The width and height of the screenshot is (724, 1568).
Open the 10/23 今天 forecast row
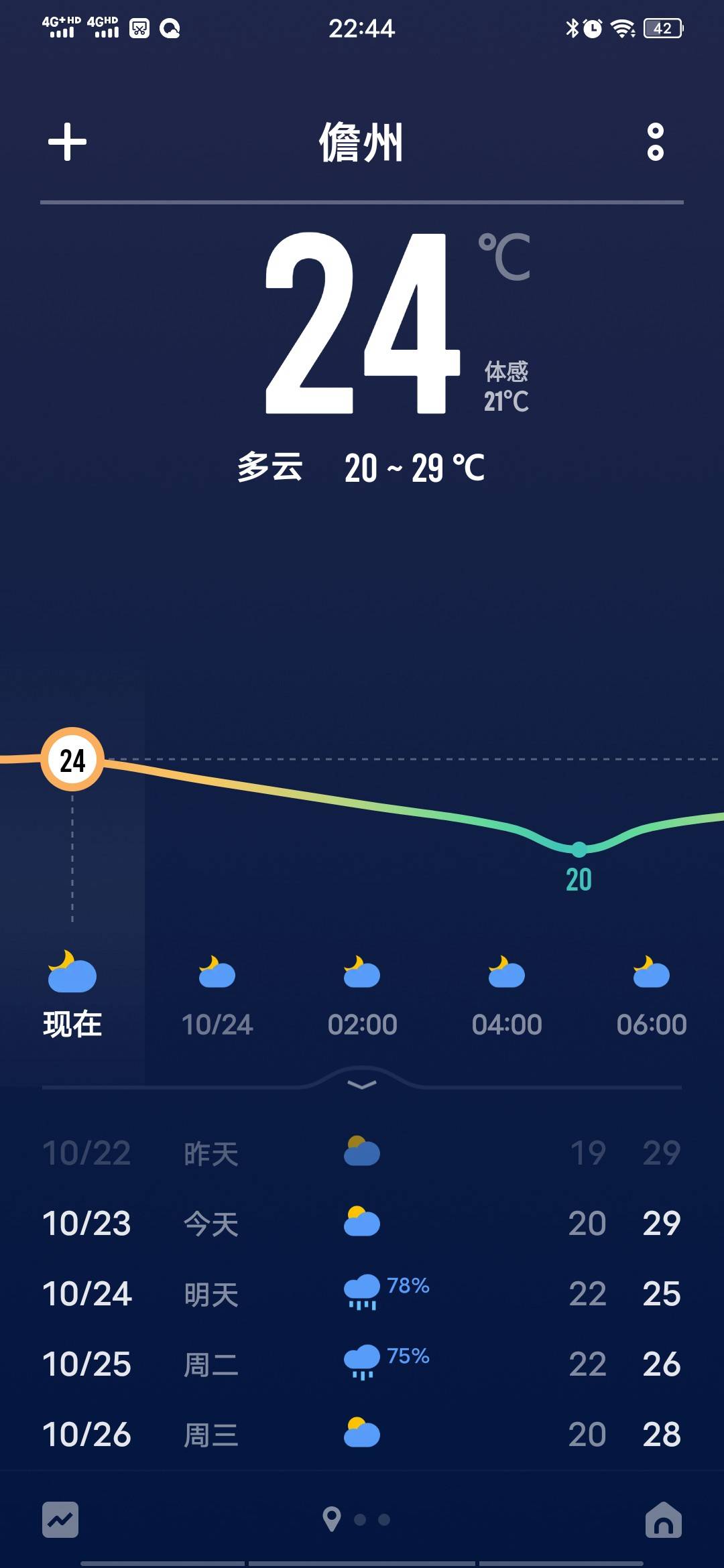[362, 1223]
